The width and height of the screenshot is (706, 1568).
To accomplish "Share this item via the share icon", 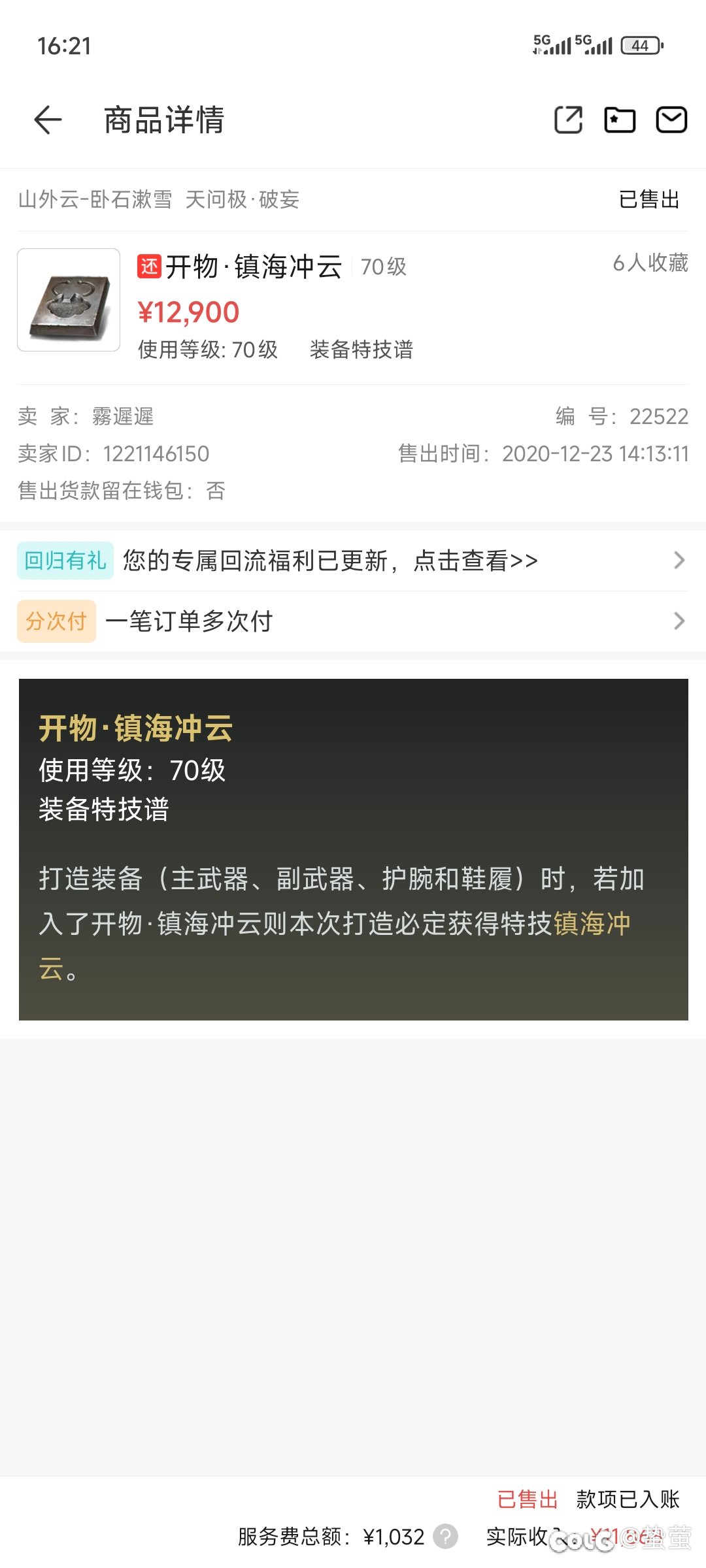I will click(568, 120).
